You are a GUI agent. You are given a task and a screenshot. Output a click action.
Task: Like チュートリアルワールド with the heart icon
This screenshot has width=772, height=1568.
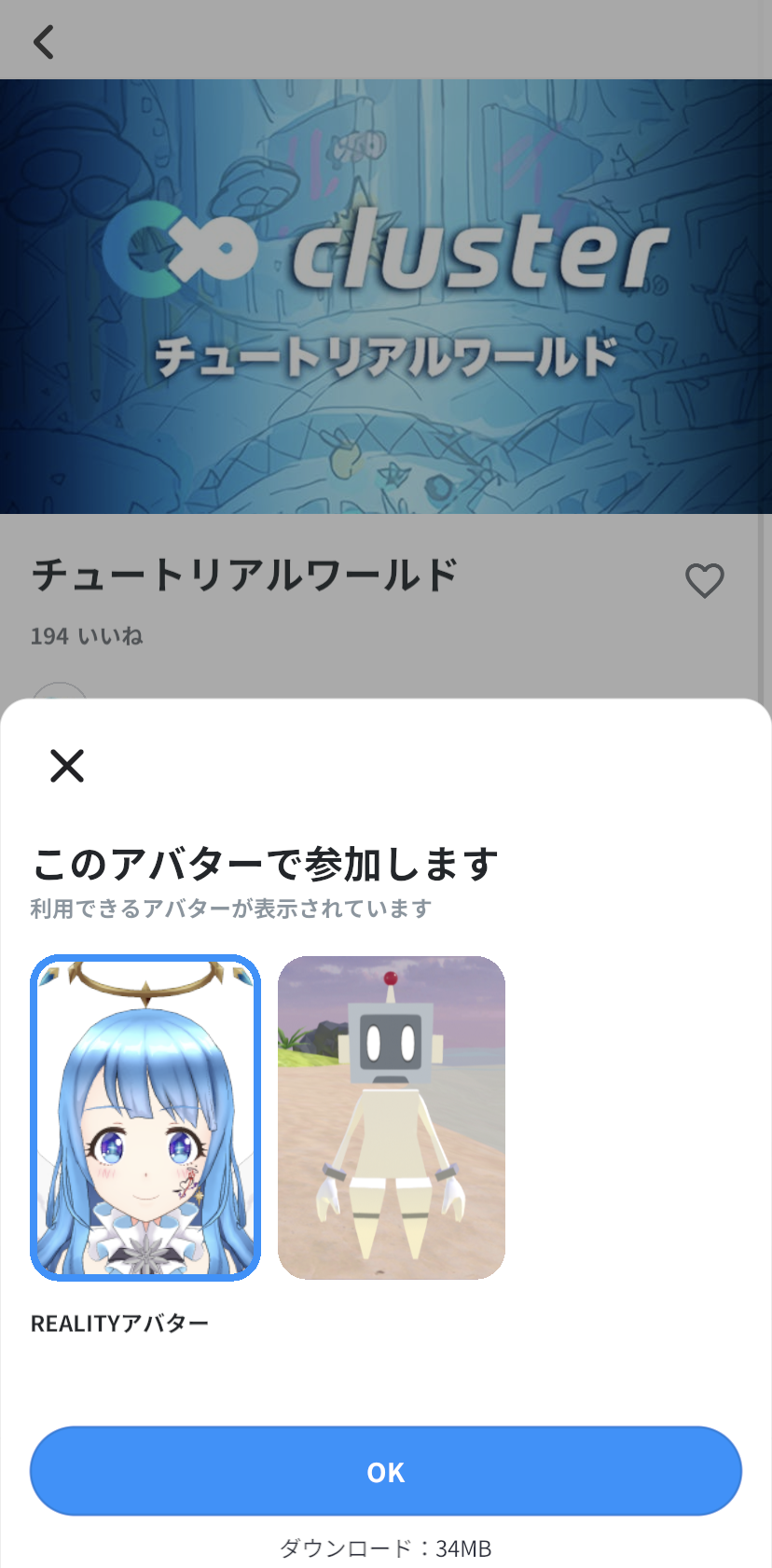coord(704,580)
